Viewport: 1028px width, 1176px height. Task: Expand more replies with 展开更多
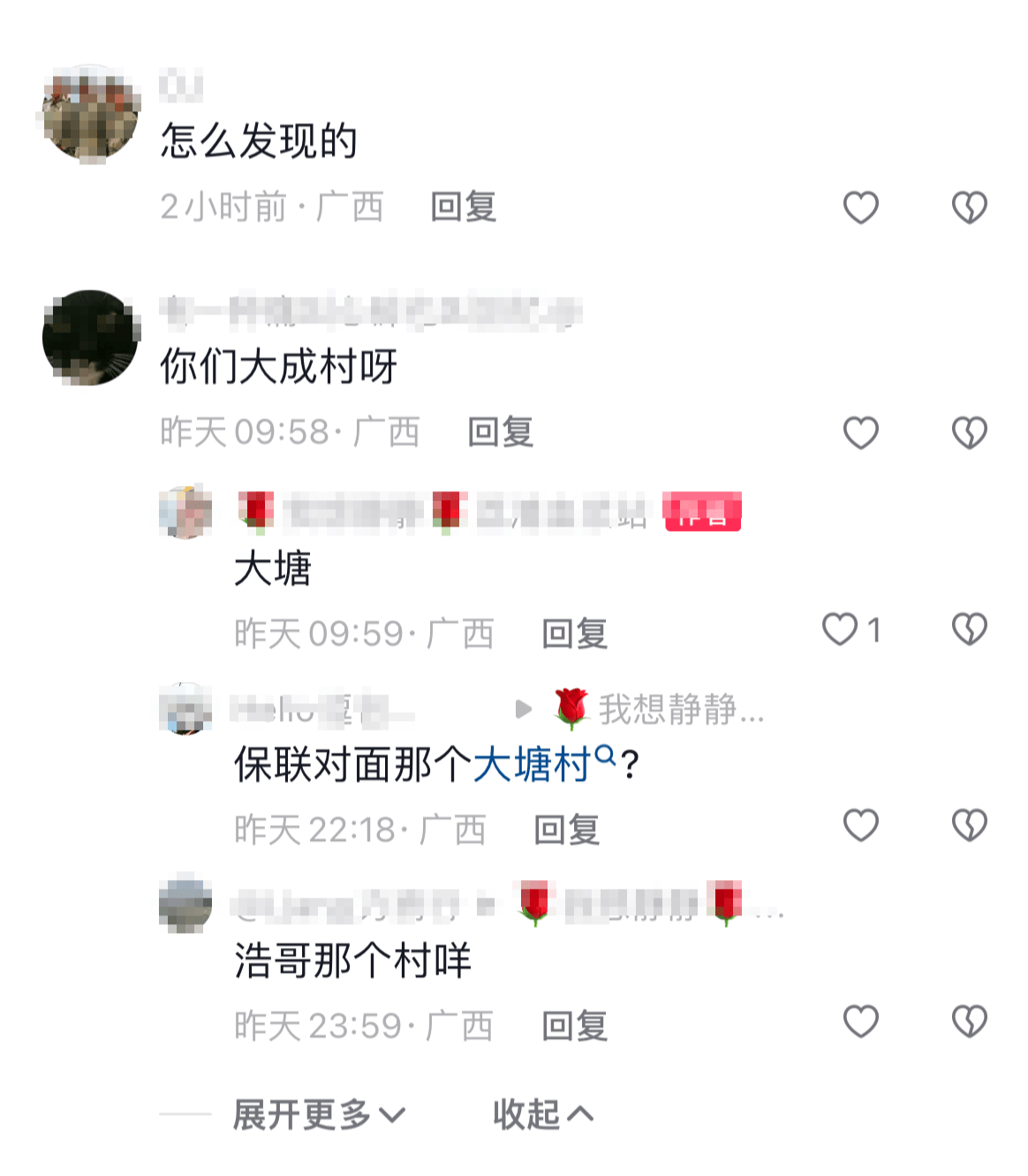pos(318,1115)
